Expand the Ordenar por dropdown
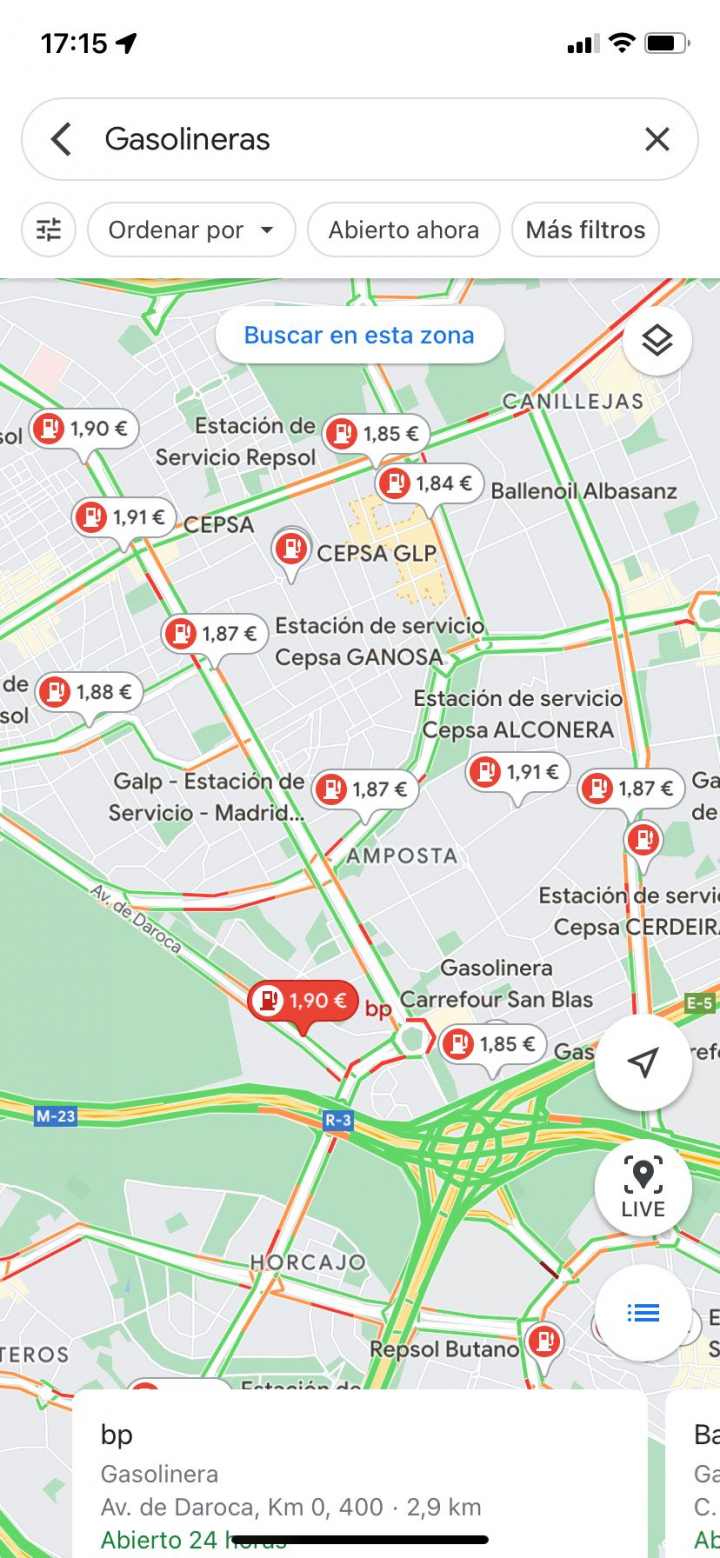This screenshot has height=1558, width=720. pos(191,230)
